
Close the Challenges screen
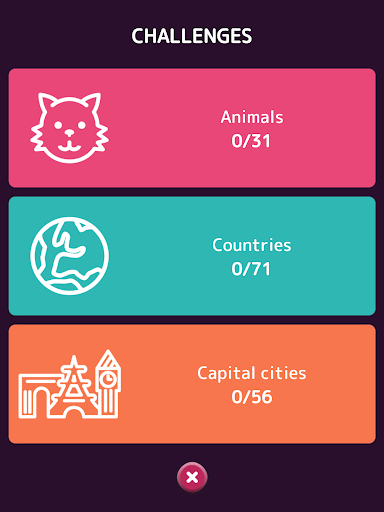[192, 477]
